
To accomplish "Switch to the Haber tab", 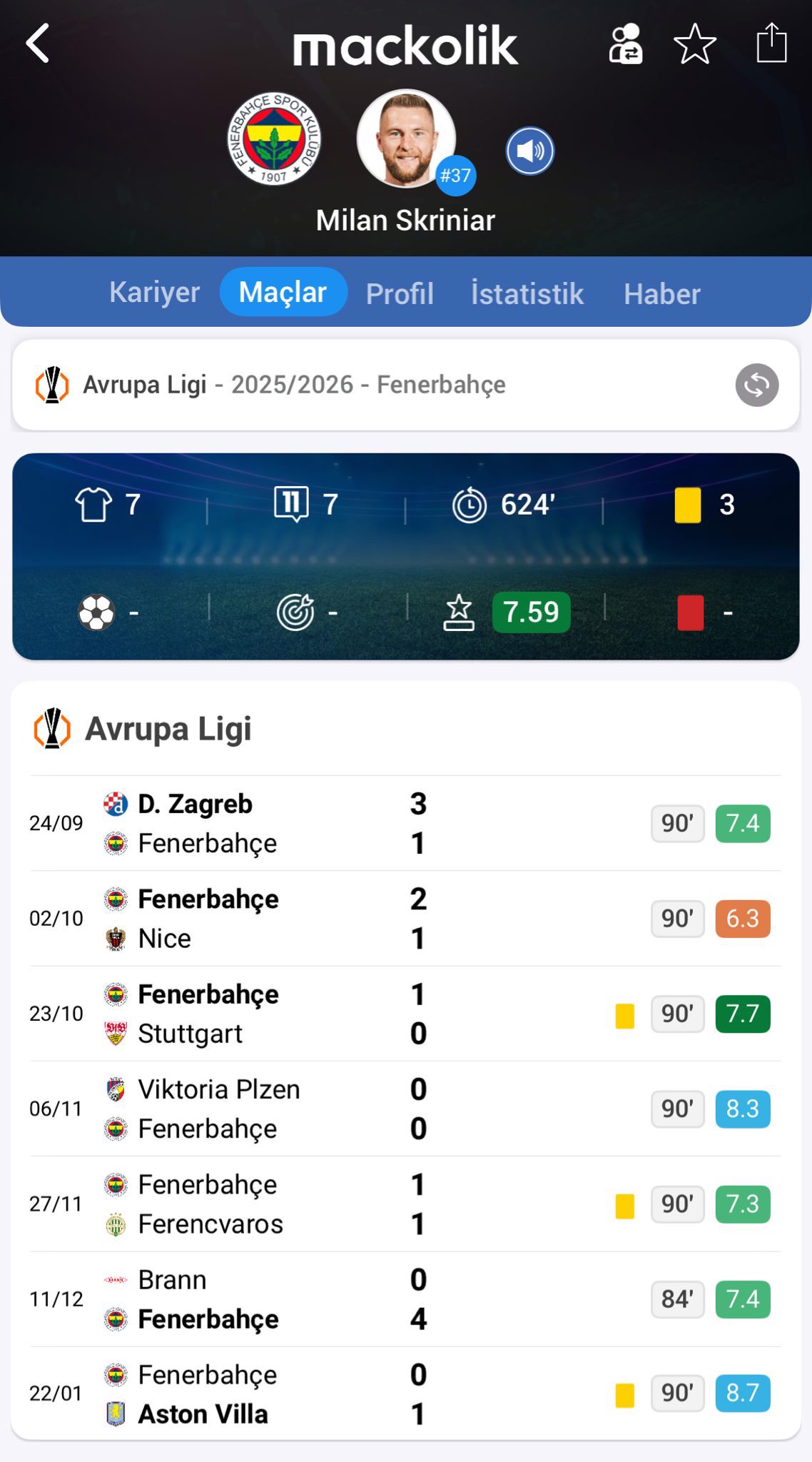I will click(661, 293).
